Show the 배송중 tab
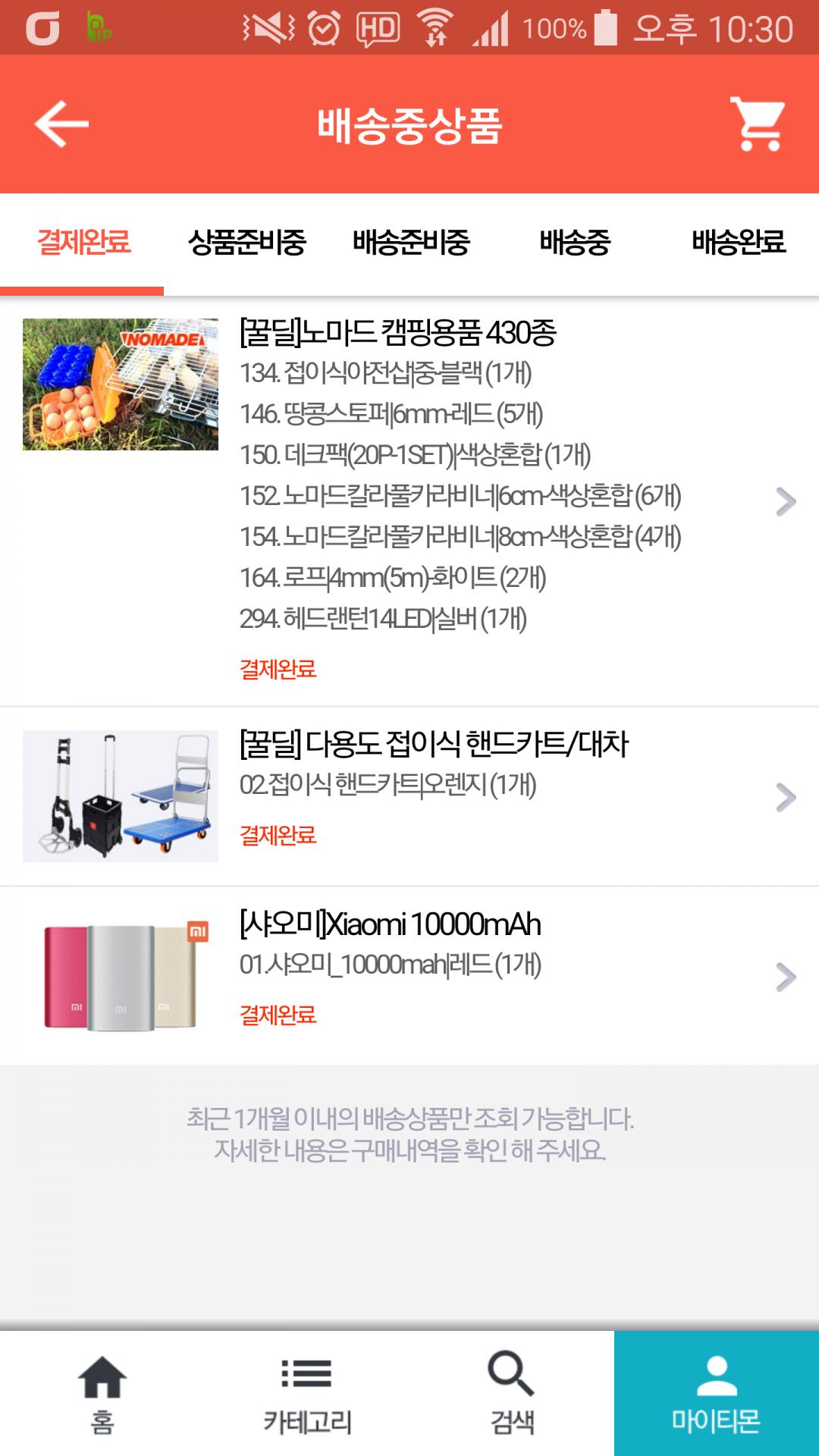The height and width of the screenshot is (1456, 819). (575, 243)
